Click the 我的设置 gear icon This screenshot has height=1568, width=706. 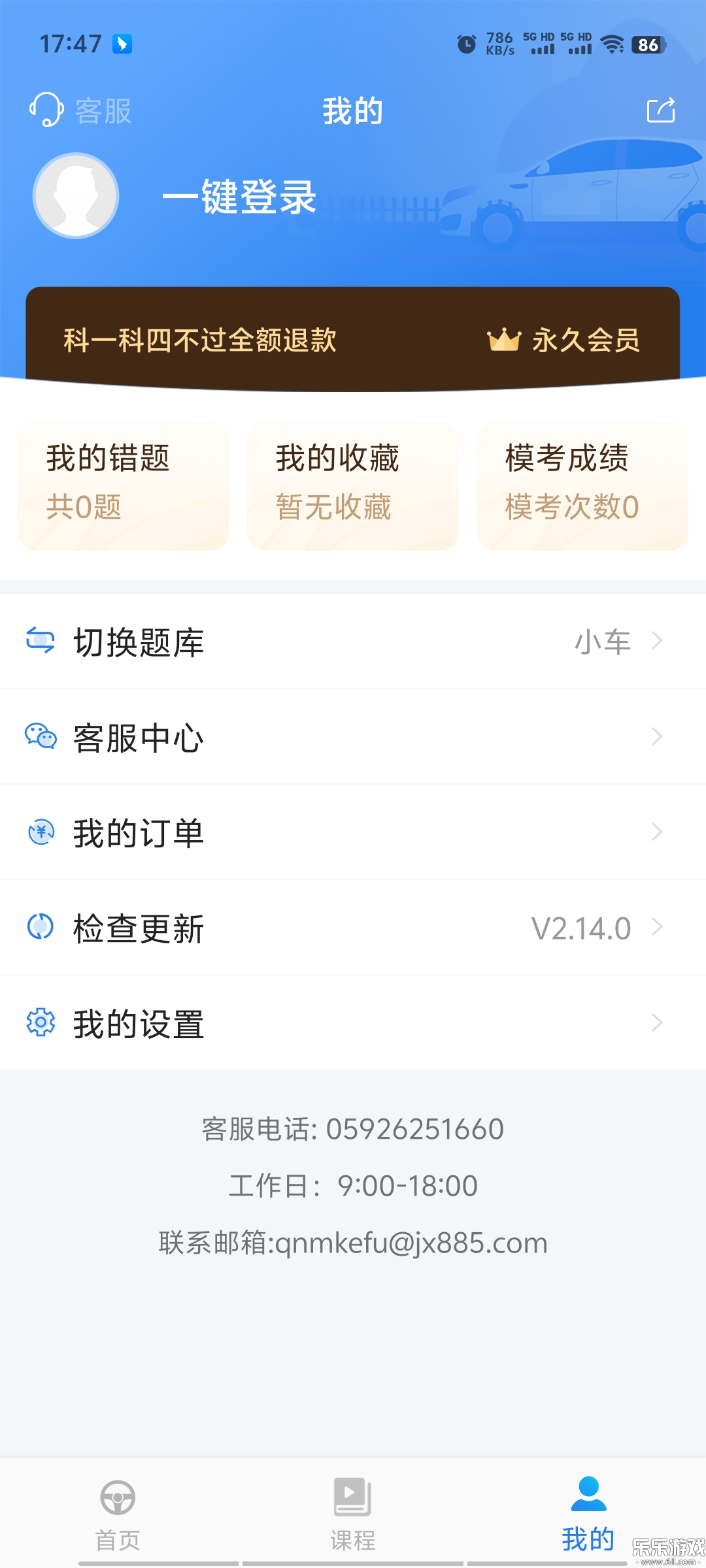41,1024
